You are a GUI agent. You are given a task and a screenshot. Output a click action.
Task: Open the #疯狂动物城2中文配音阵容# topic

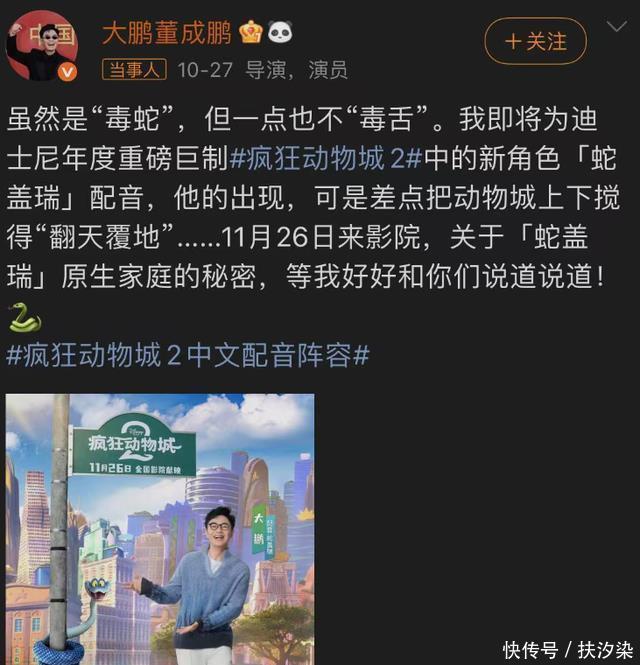click(188, 354)
